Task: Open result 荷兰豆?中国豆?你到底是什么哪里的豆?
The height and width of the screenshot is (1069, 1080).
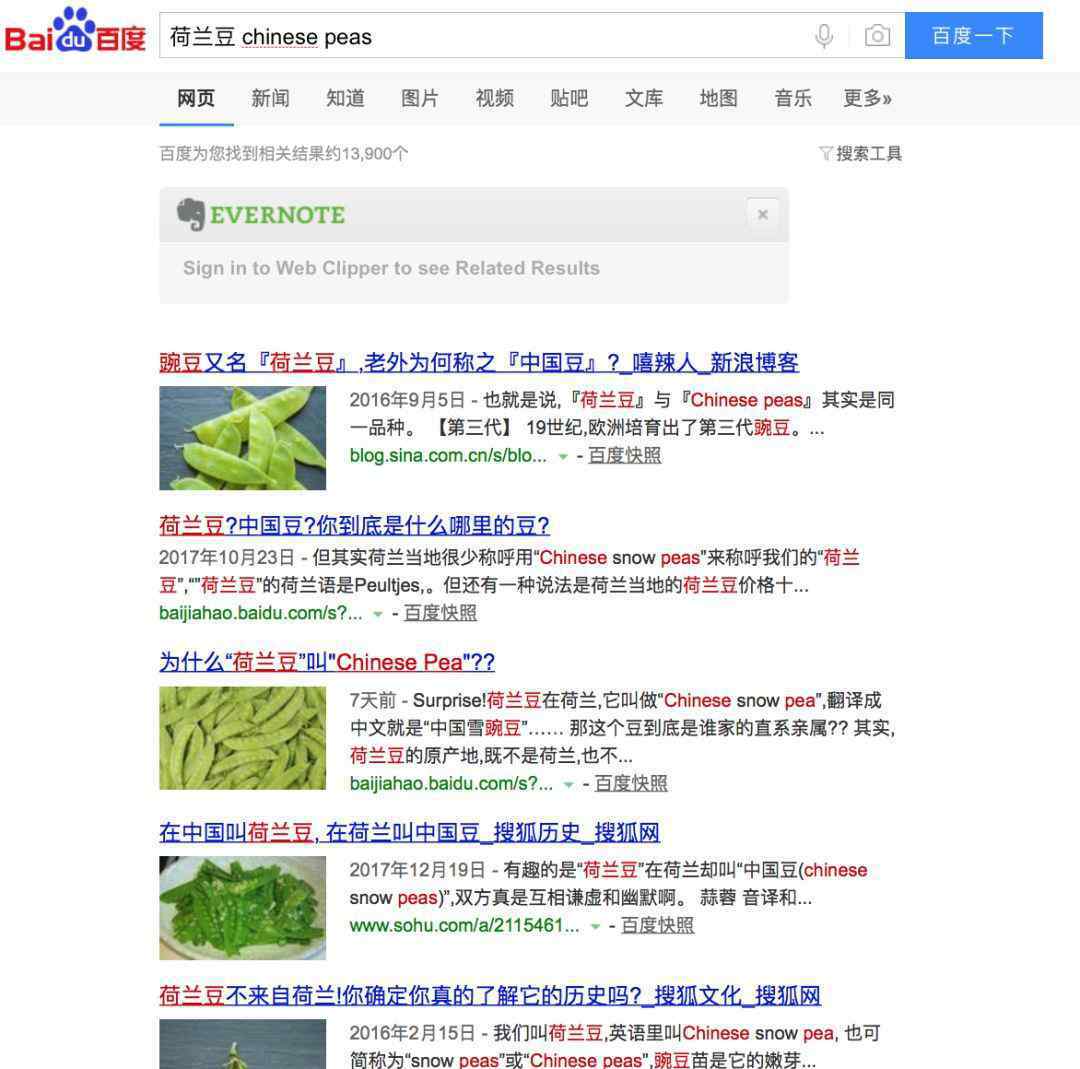Action: (x=354, y=525)
